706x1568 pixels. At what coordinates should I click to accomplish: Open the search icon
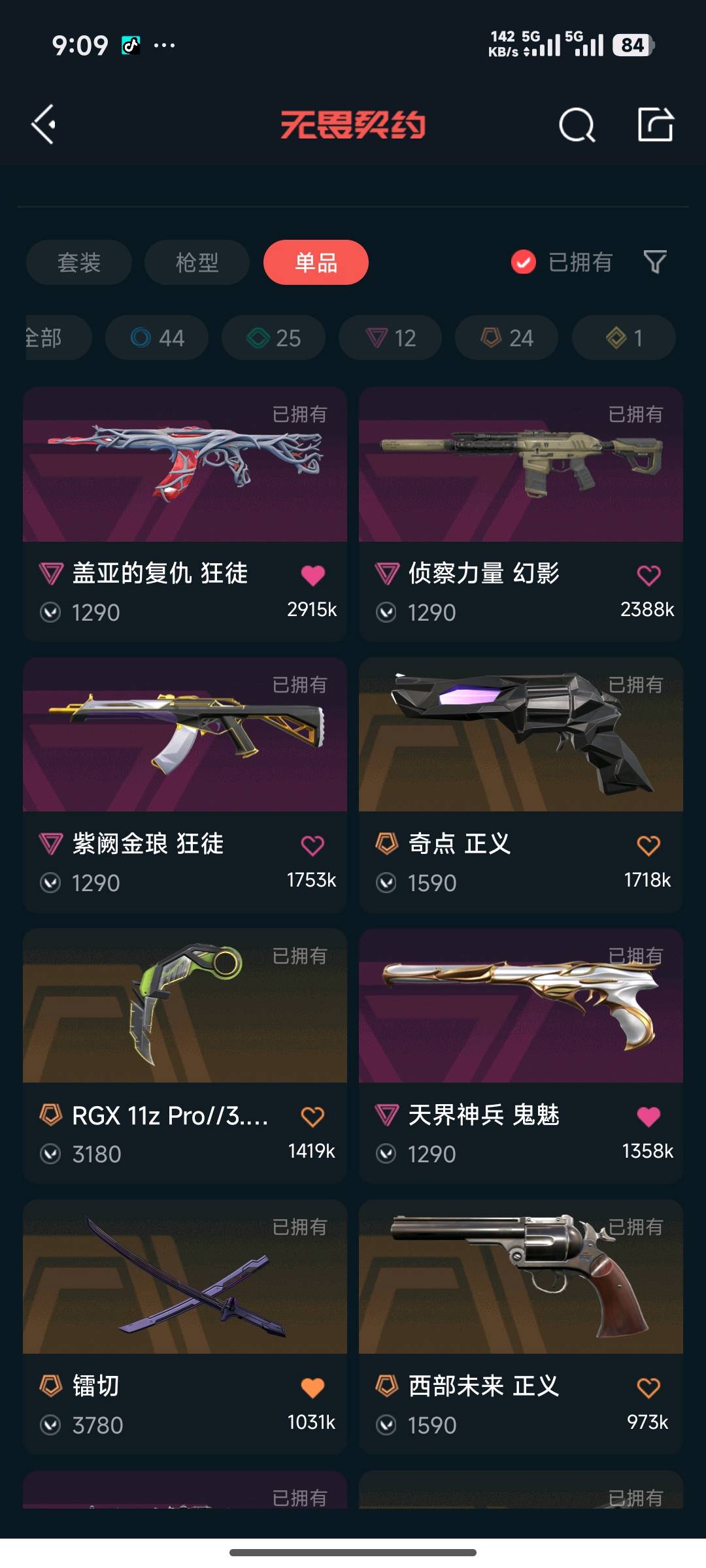(x=577, y=124)
